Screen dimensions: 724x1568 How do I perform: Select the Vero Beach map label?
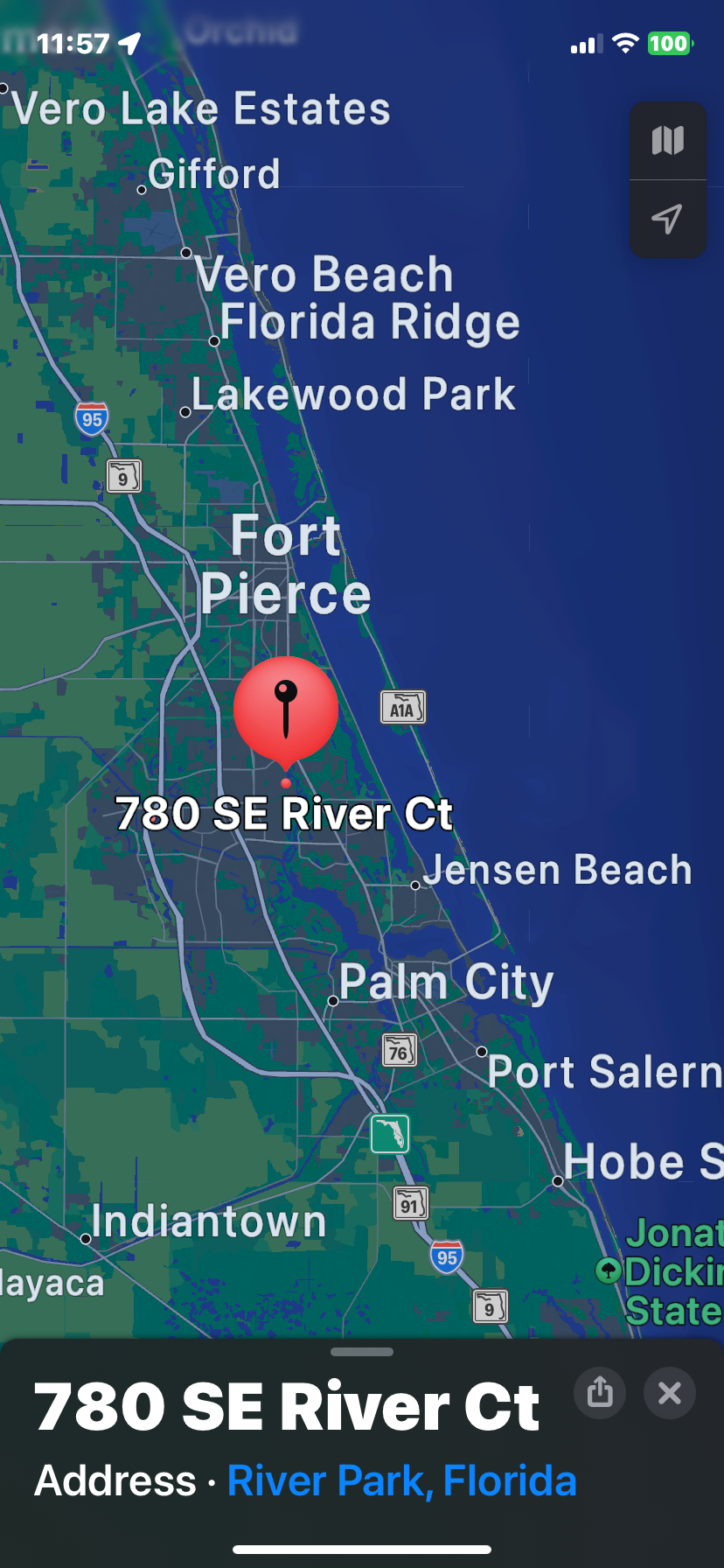pos(324,275)
